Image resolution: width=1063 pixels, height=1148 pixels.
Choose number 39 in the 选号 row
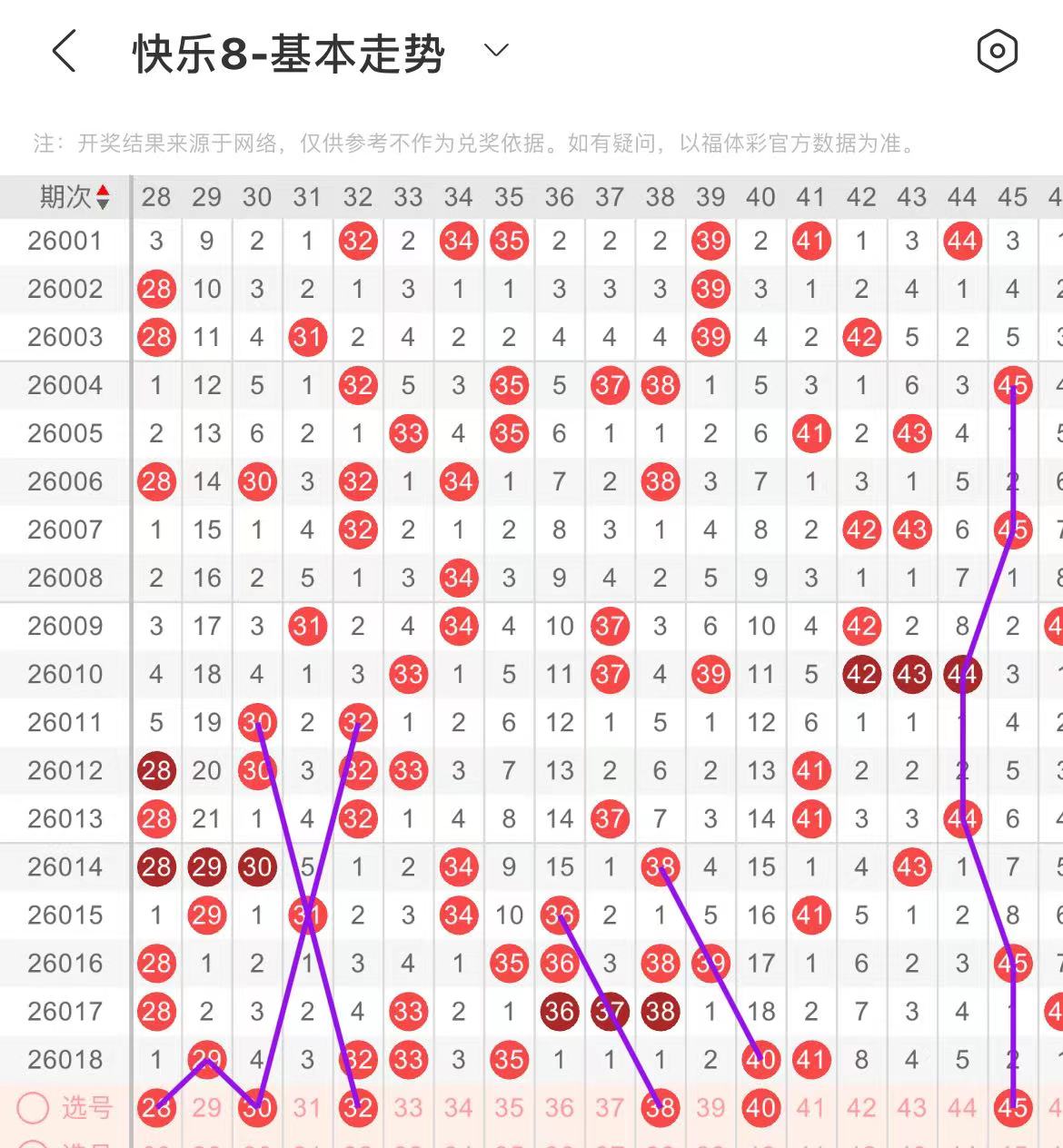pyautogui.click(x=710, y=1108)
